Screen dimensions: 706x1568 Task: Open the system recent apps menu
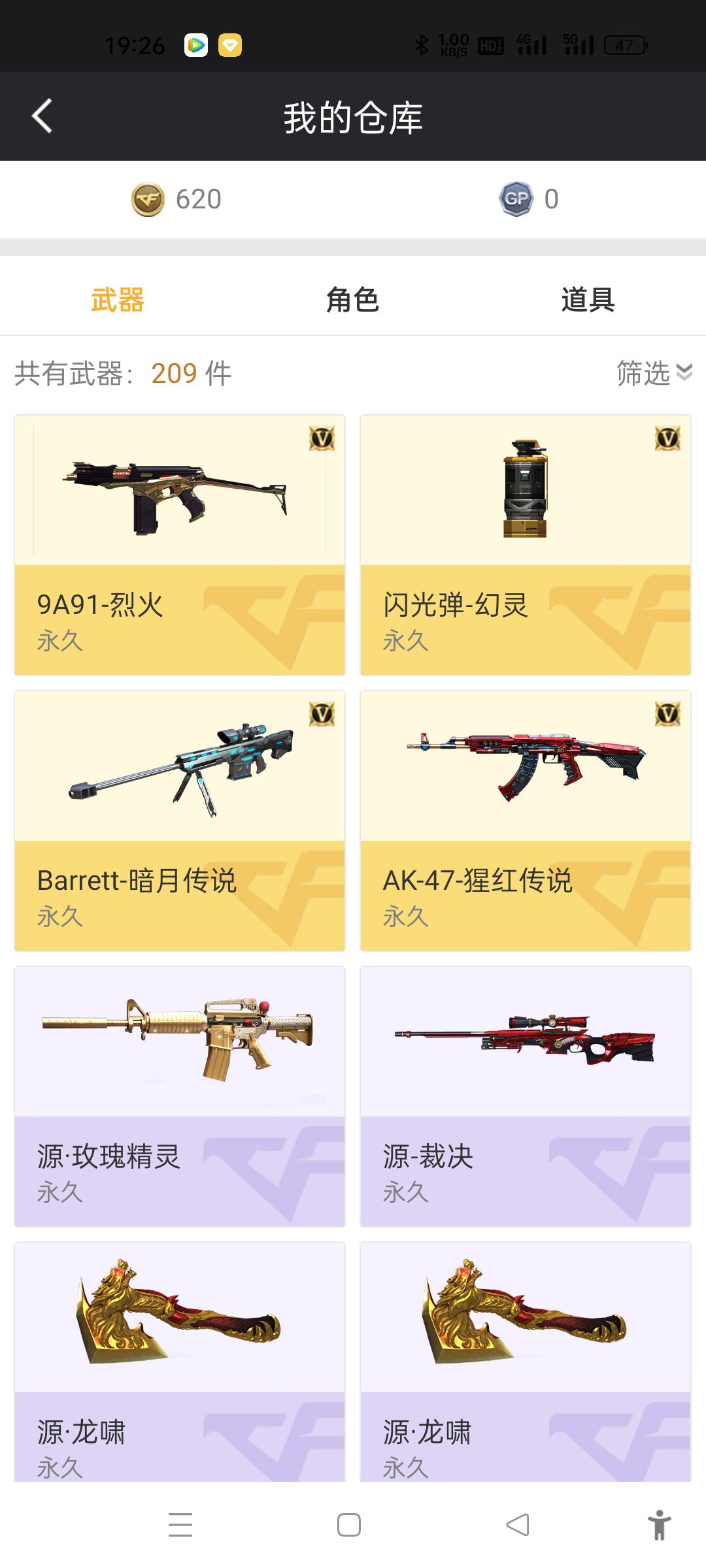[x=180, y=1525]
